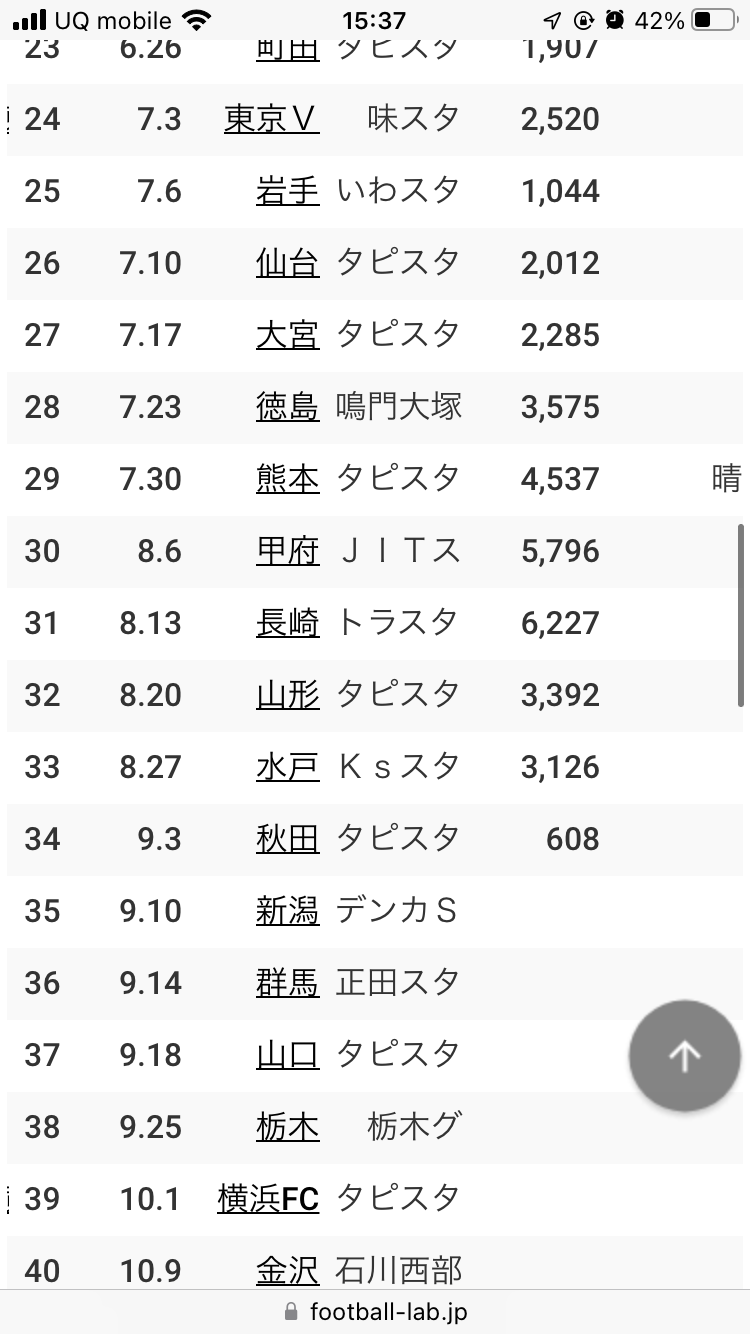Open the 長崎 team link
This screenshot has width=750, height=1334.
(288, 623)
